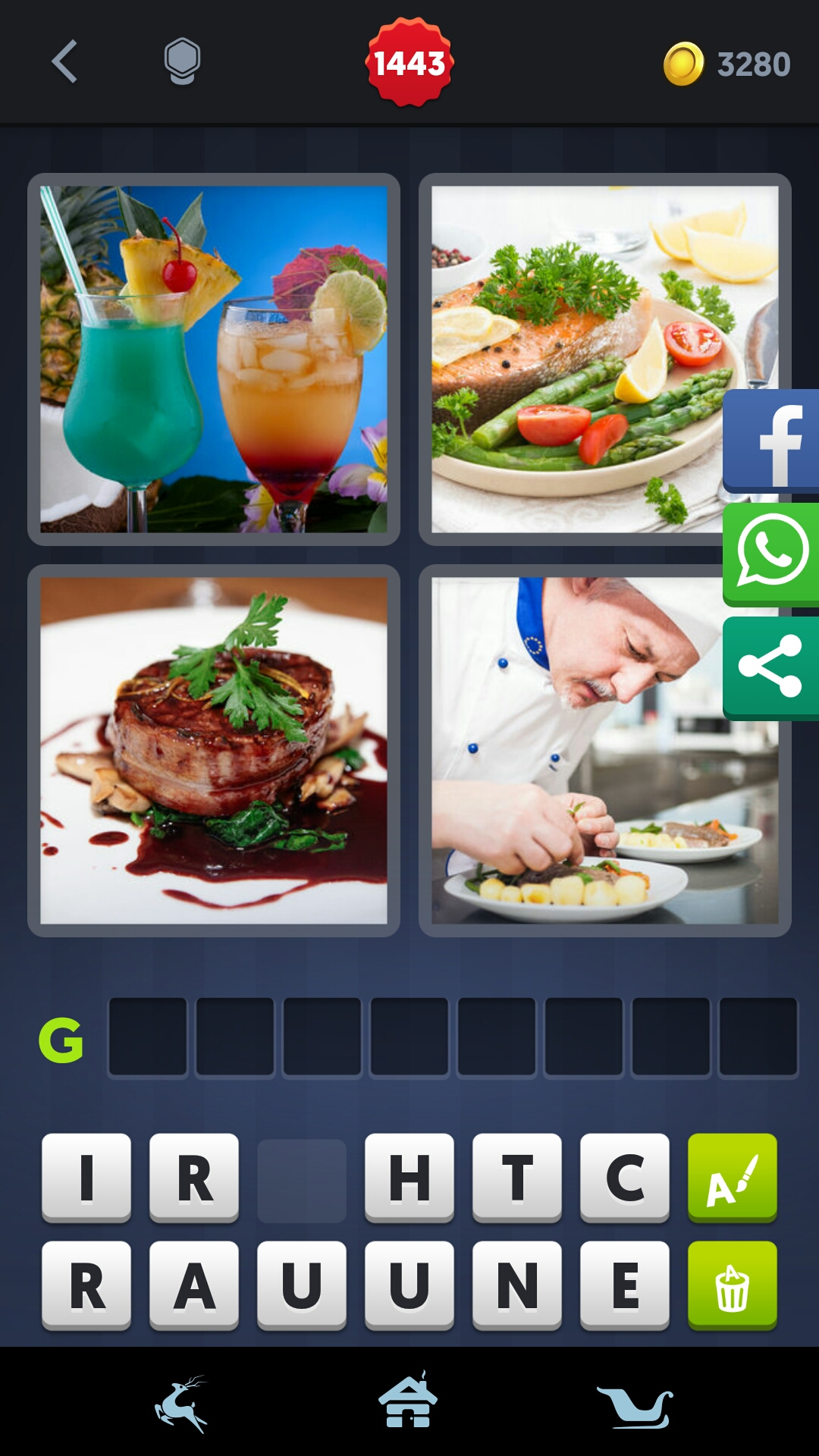This screenshot has width=819, height=1456.
Task: Open the coin balance shop
Action: (726, 64)
